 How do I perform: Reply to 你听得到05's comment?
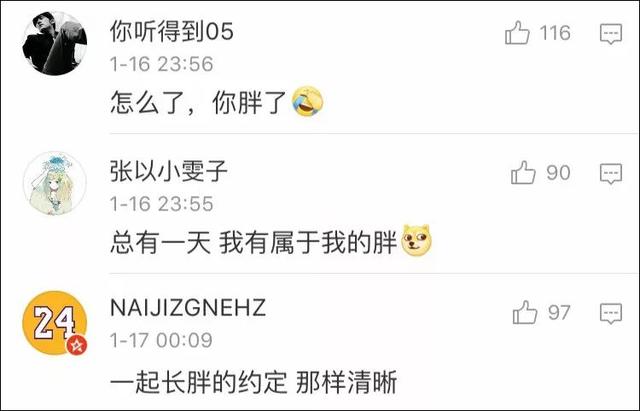[611, 34]
